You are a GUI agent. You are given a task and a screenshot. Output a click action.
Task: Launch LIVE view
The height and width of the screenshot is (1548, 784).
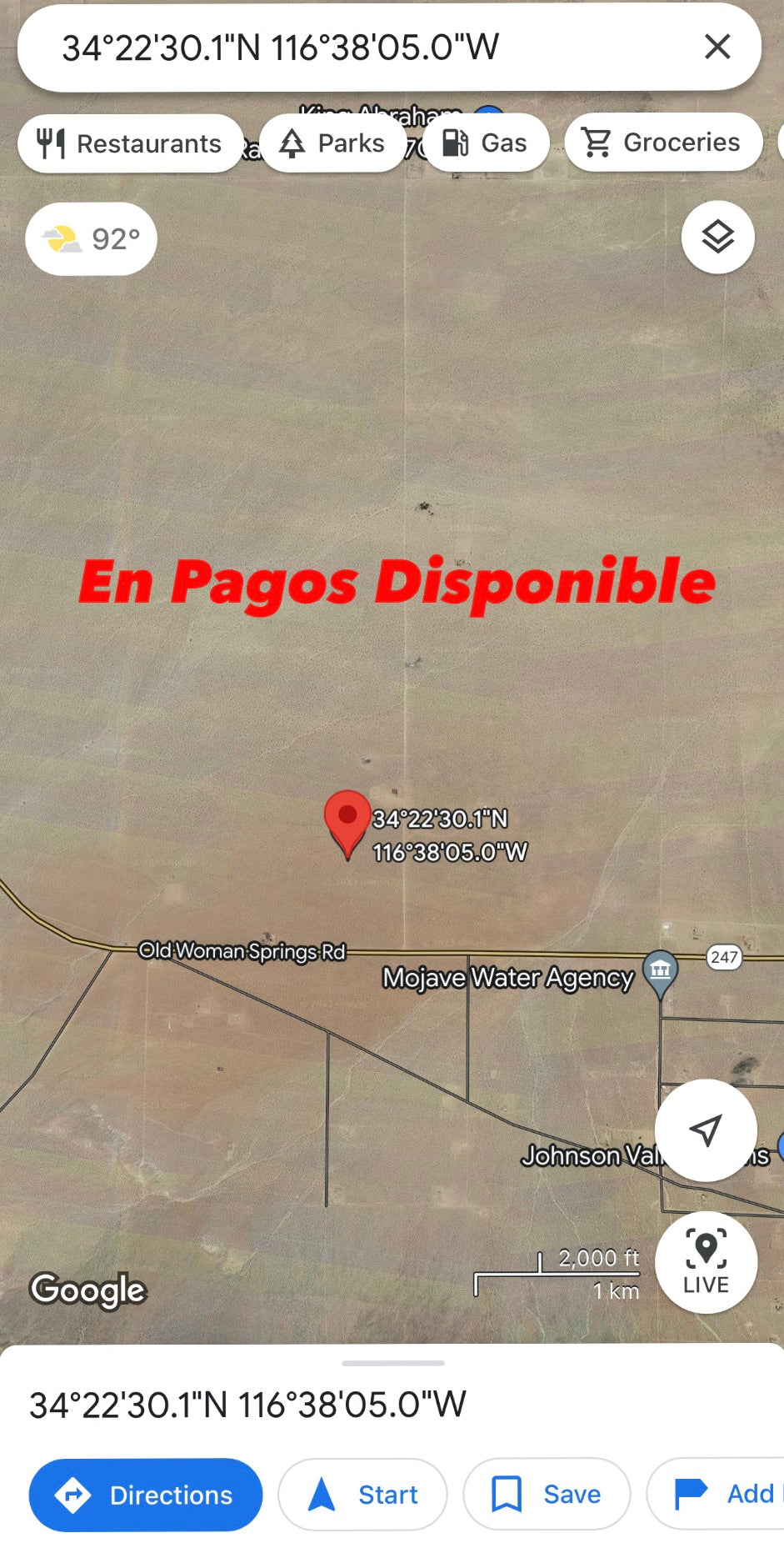pyautogui.click(x=706, y=1262)
